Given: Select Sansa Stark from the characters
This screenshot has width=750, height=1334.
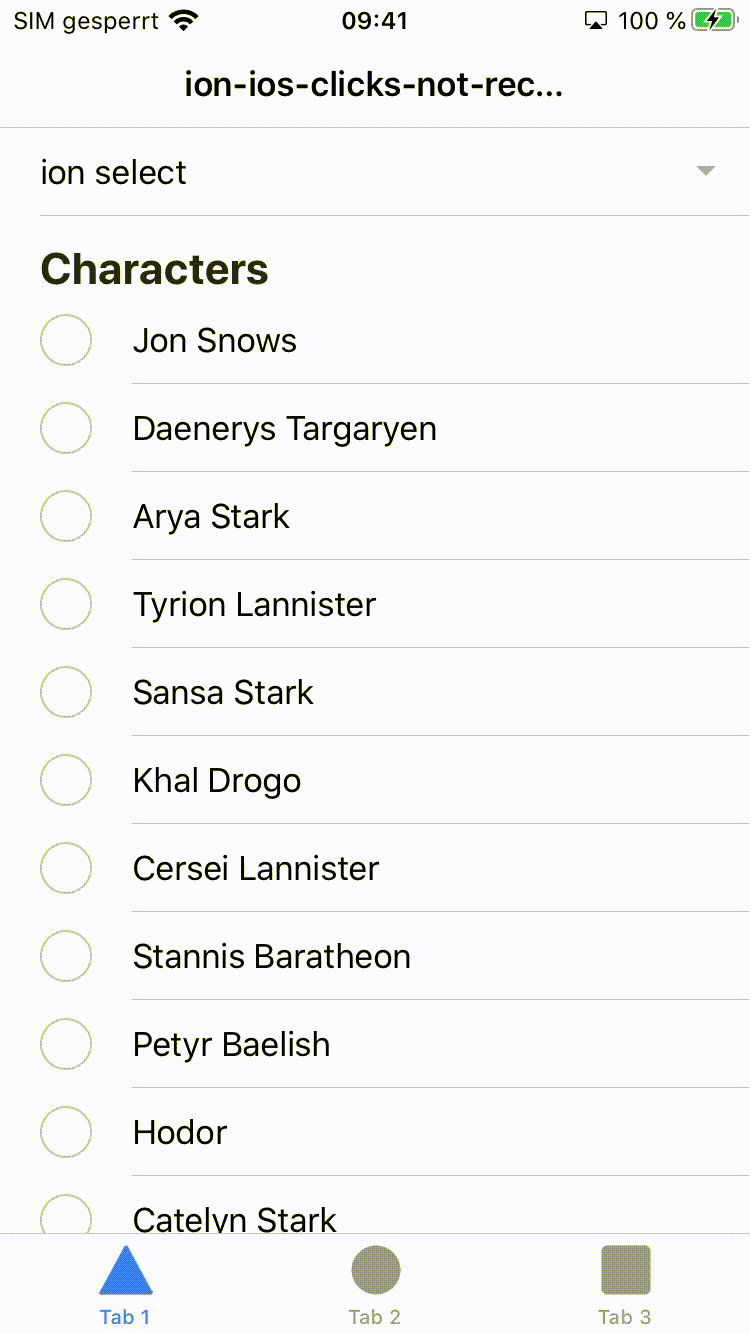Looking at the screenshot, I should pyautogui.click(x=66, y=692).
